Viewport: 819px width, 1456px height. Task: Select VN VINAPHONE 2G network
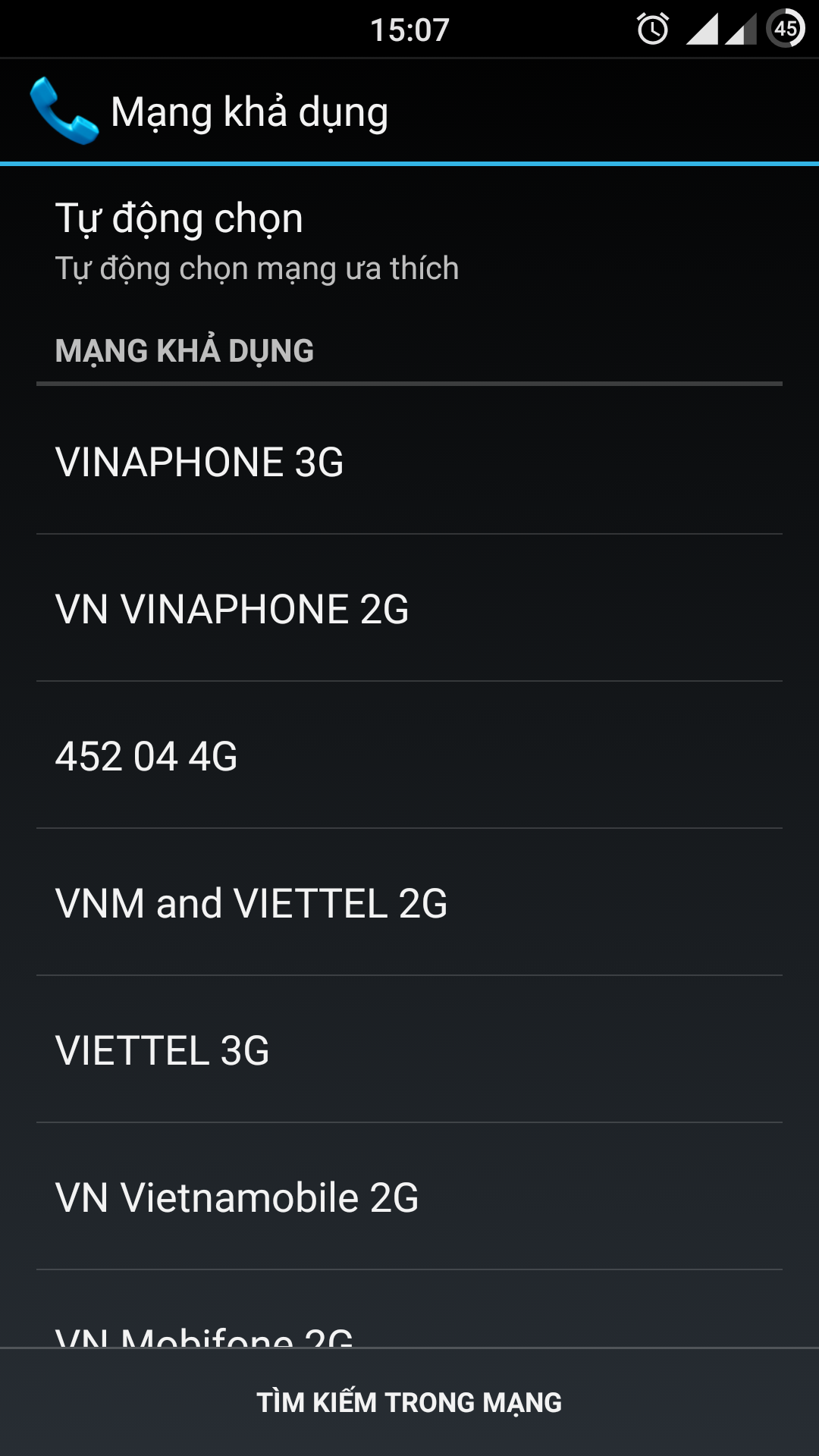coord(409,609)
